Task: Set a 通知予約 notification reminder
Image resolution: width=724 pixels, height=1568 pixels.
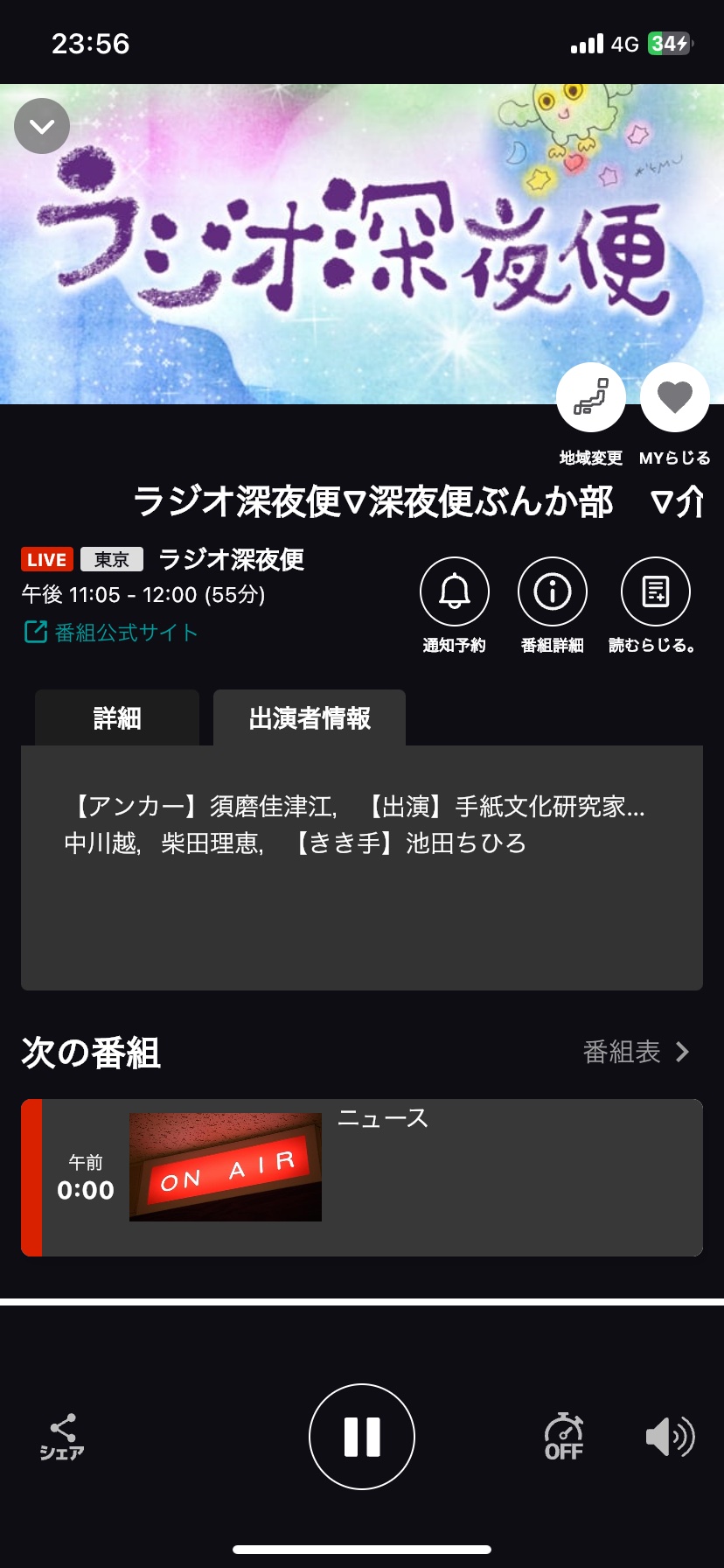Action: [x=455, y=592]
